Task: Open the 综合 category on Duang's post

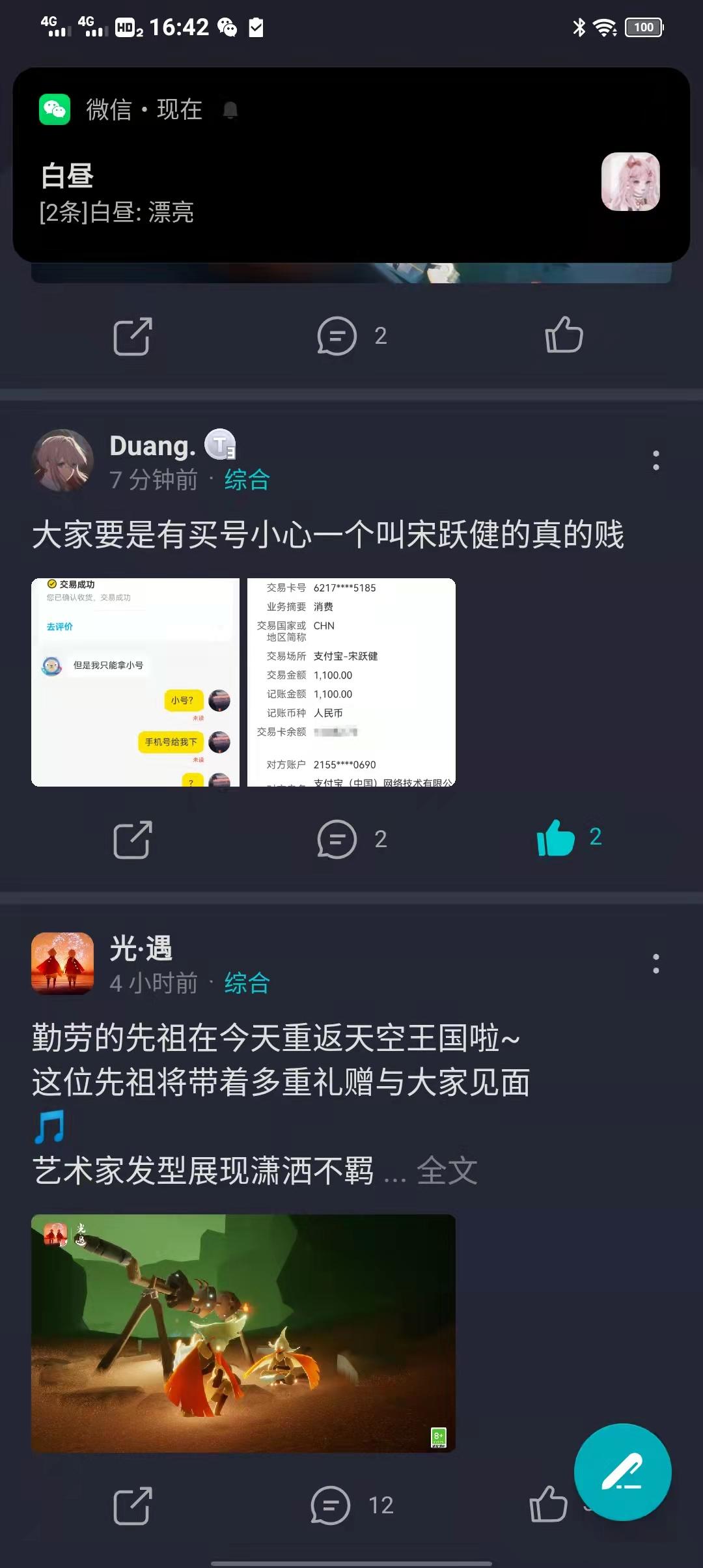Action: coord(246,482)
